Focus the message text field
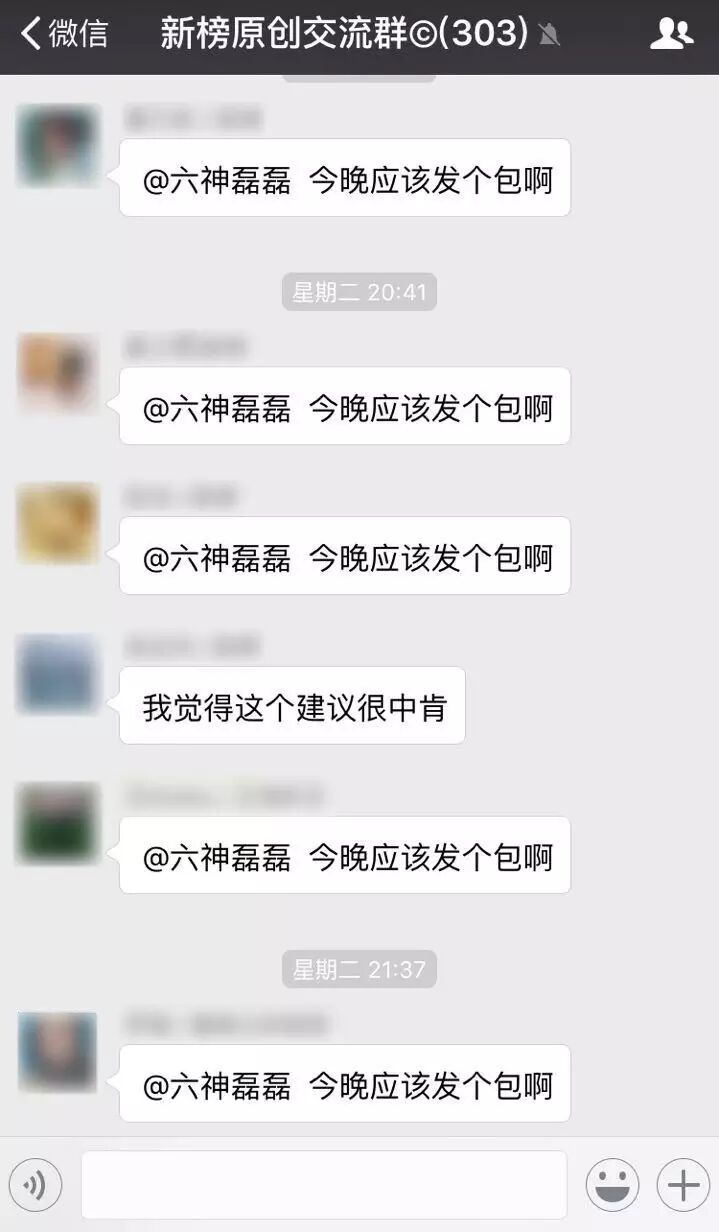Viewport: 719px width, 1232px height. [x=324, y=1185]
